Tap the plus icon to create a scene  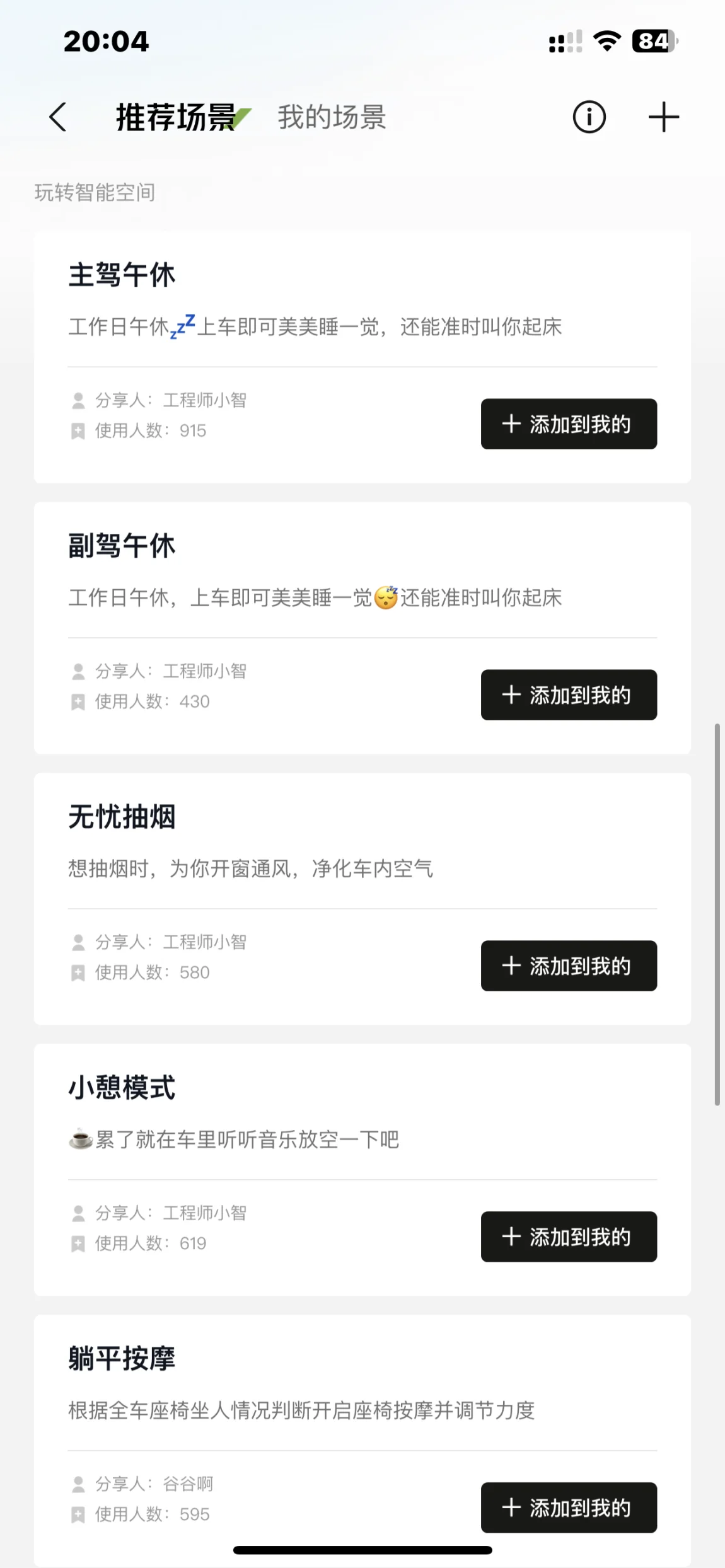click(664, 117)
